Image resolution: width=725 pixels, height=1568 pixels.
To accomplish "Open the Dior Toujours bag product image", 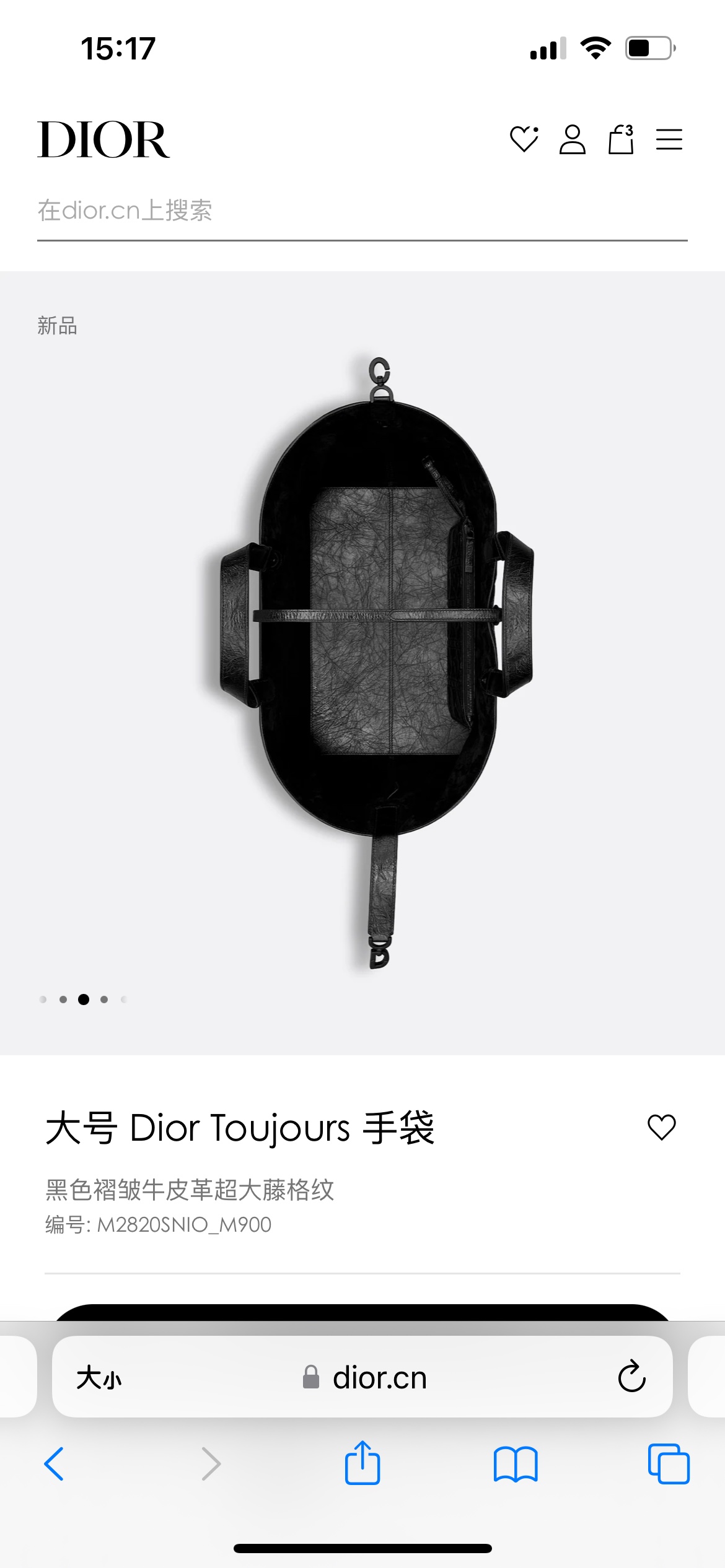I will [377, 663].
